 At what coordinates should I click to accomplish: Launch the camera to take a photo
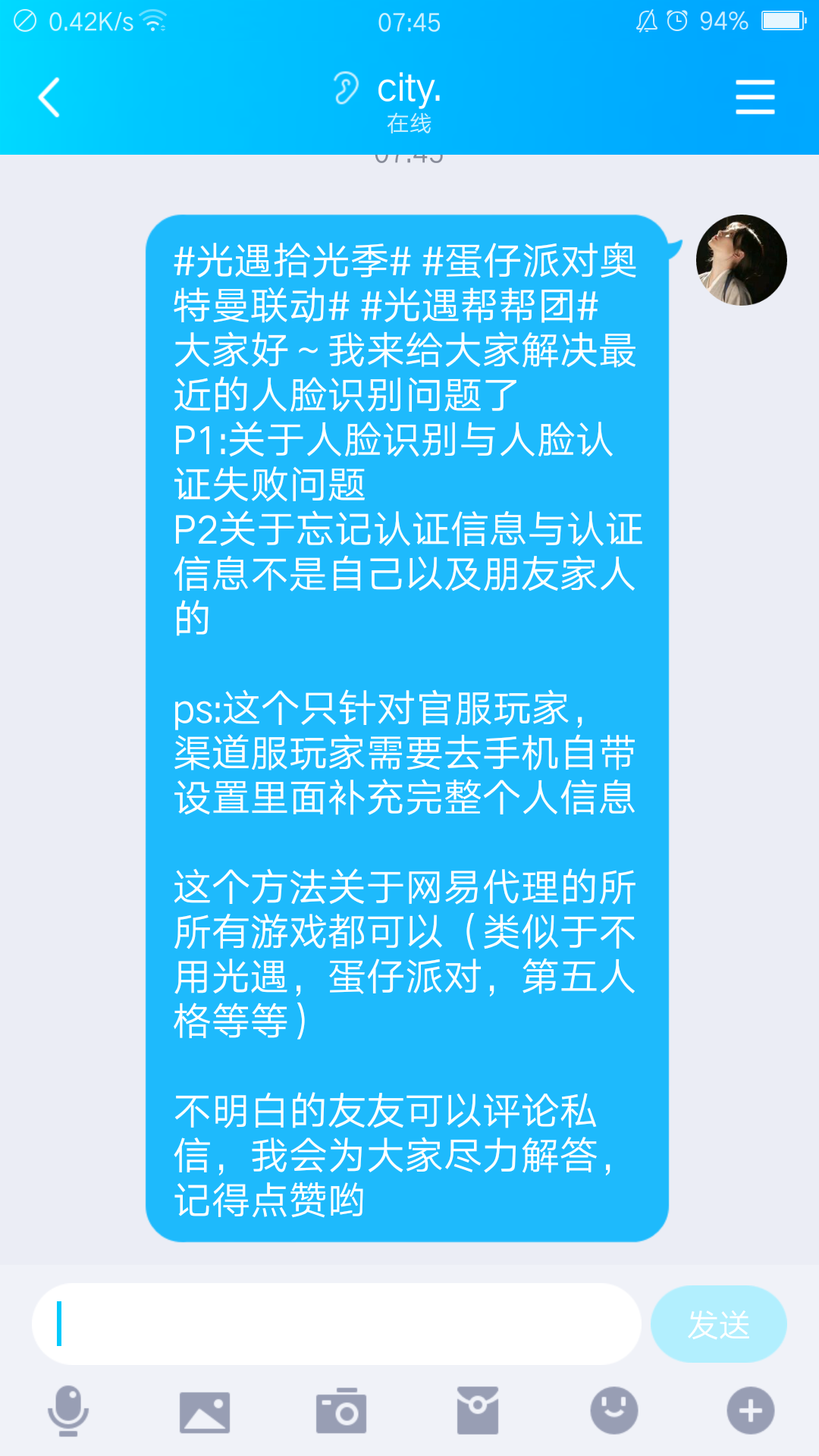click(x=341, y=1410)
